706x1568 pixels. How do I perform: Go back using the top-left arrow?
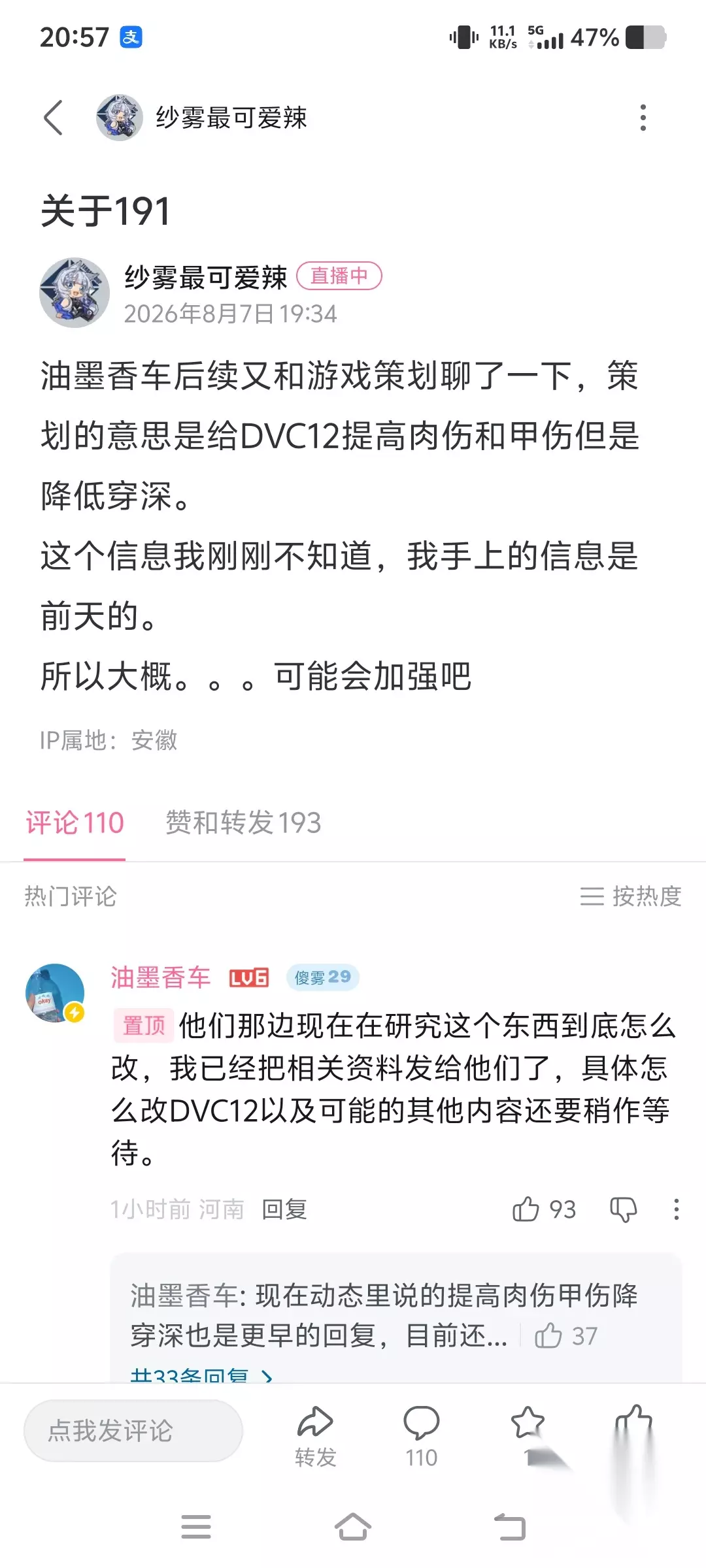pyautogui.click(x=54, y=118)
